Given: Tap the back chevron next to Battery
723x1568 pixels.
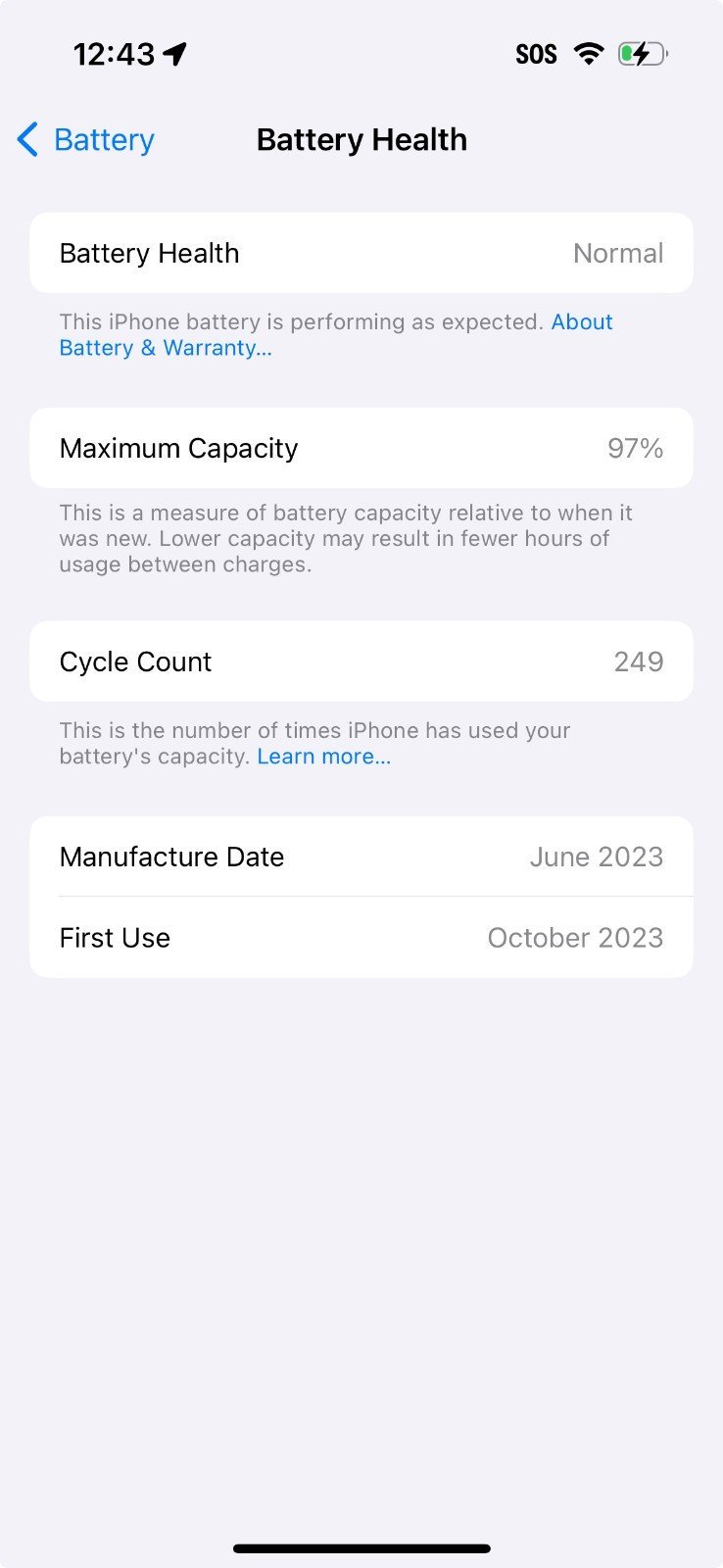Looking at the screenshot, I should (26, 140).
